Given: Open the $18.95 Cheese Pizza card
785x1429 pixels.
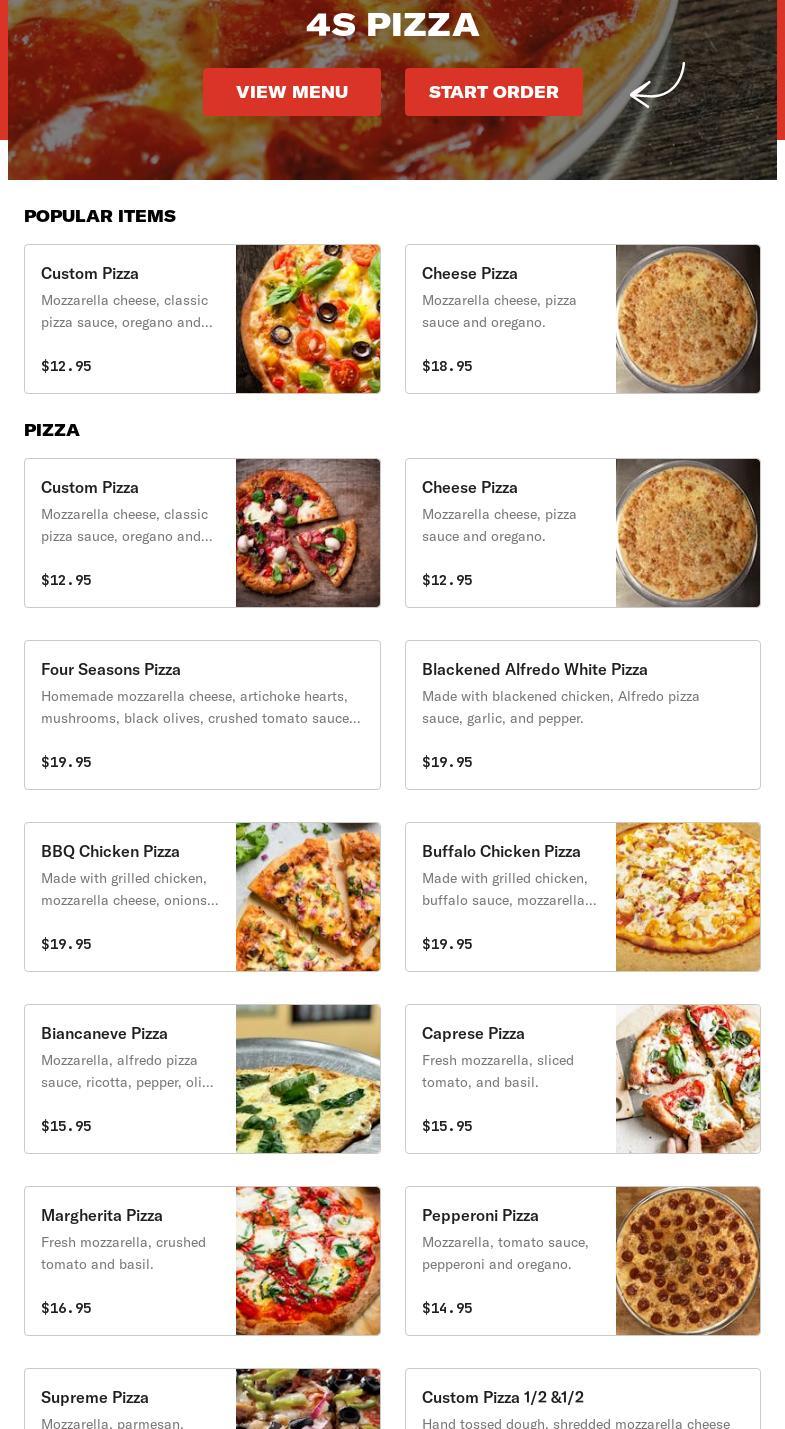Looking at the screenshot, I should 582,319.
